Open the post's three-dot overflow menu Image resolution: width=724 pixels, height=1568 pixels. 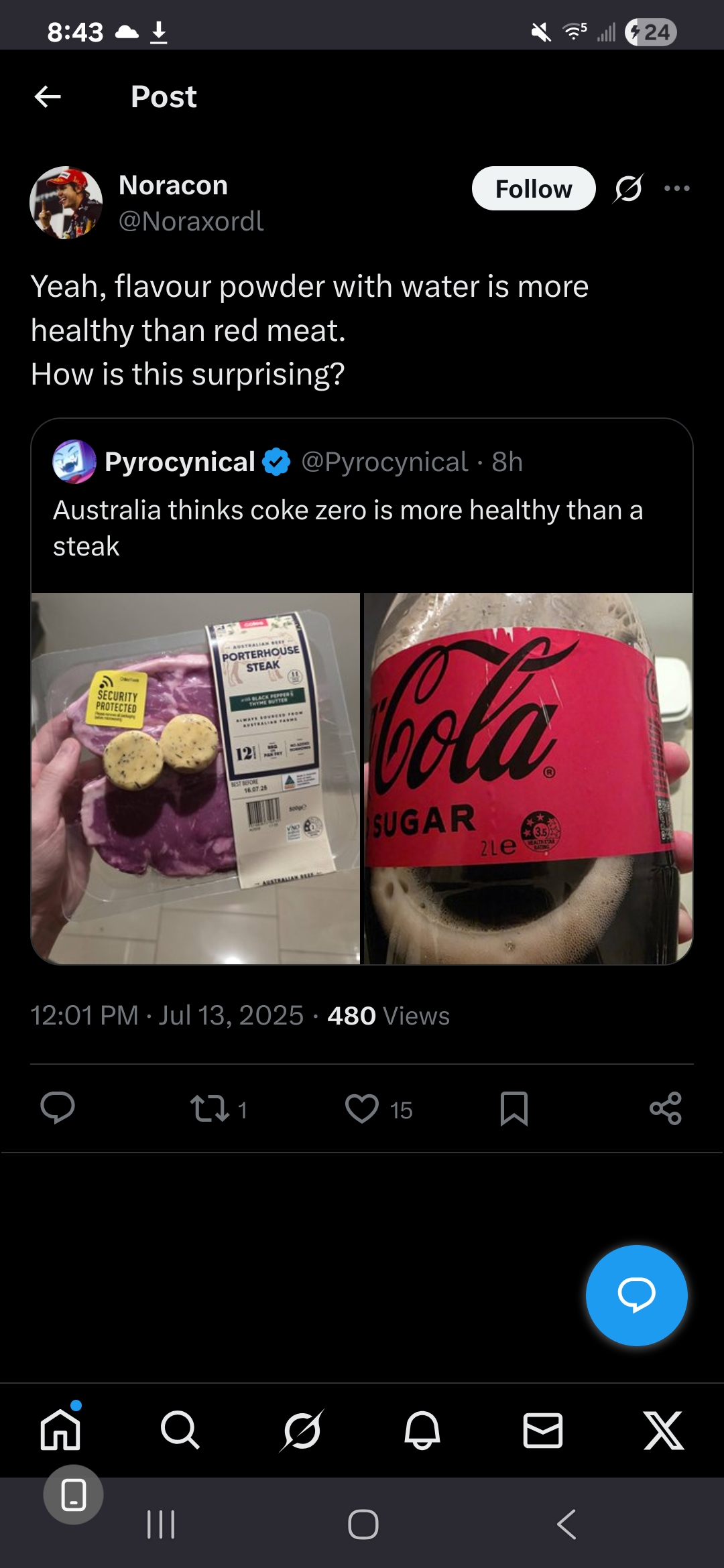[x=676, y=188]
